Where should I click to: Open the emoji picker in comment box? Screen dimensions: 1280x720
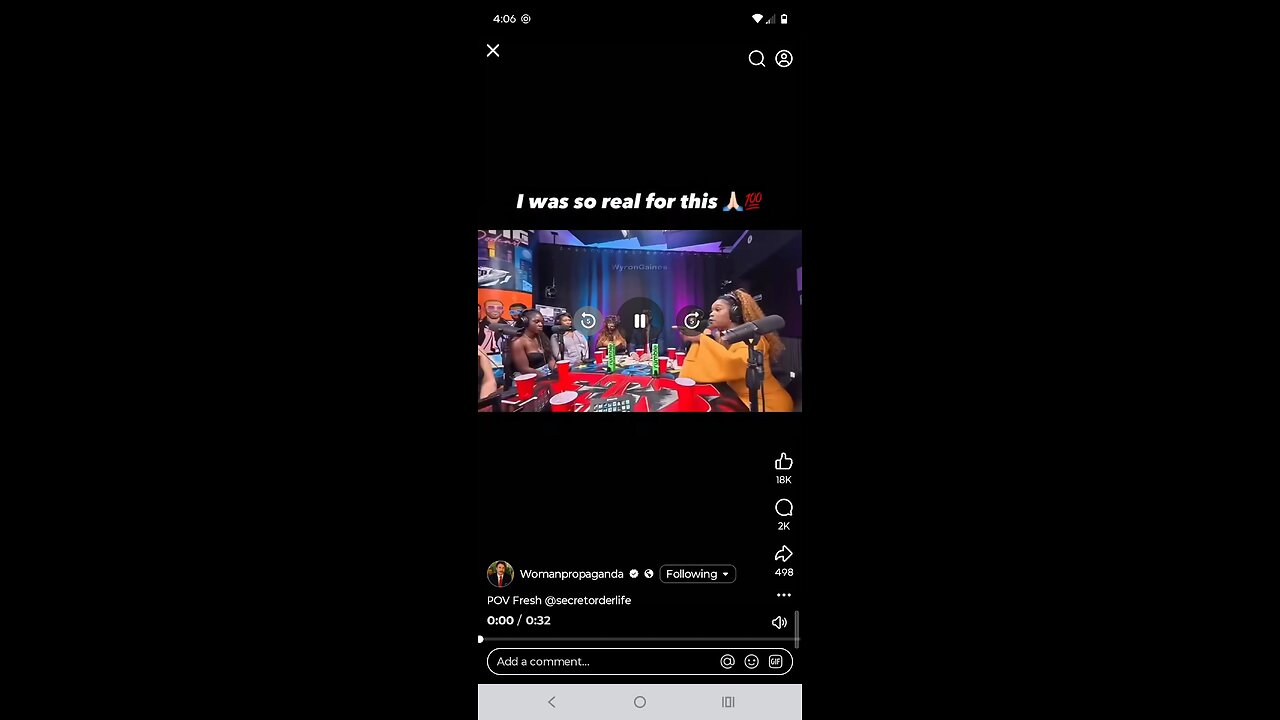click(x=751, y=661)
